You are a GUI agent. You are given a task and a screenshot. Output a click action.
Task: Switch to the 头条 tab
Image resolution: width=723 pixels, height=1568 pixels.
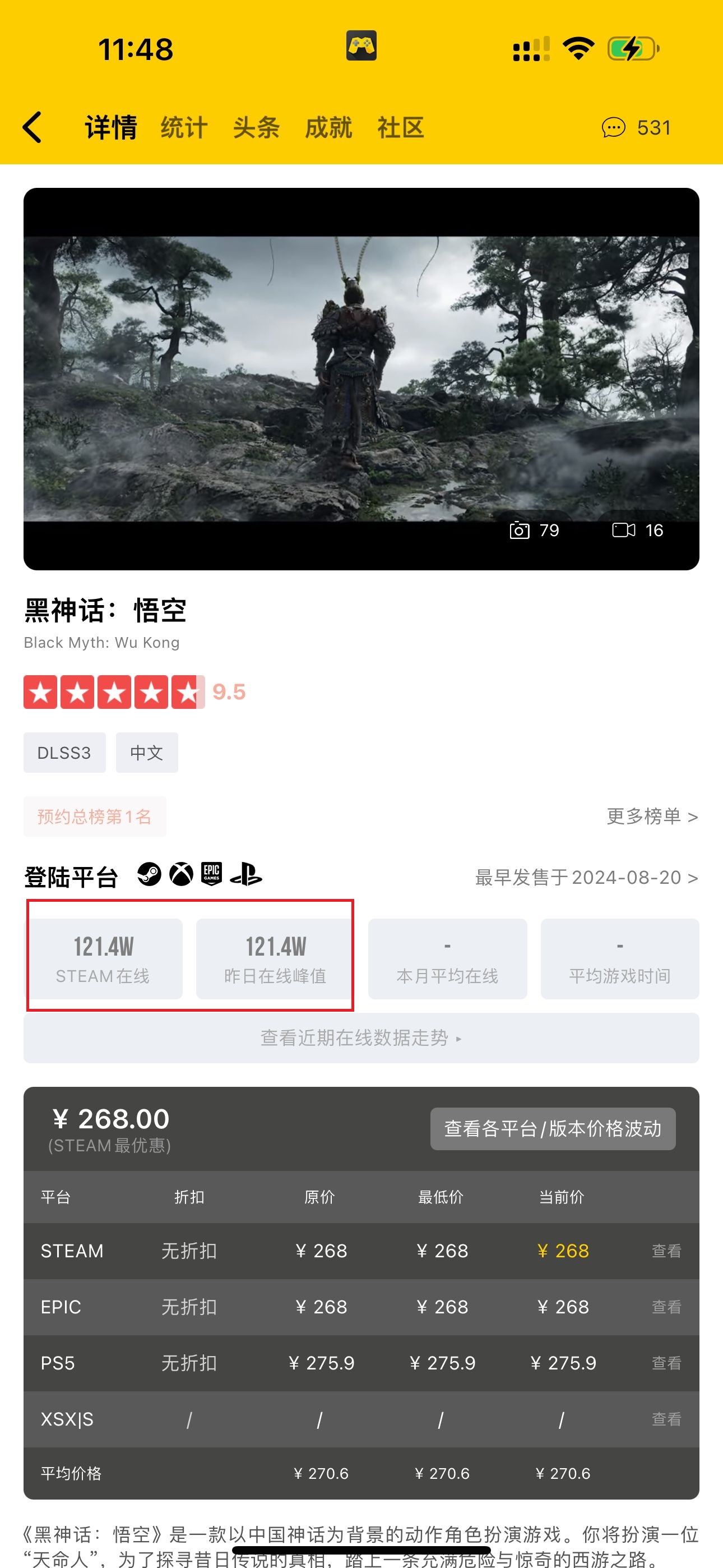click(256, 128)
